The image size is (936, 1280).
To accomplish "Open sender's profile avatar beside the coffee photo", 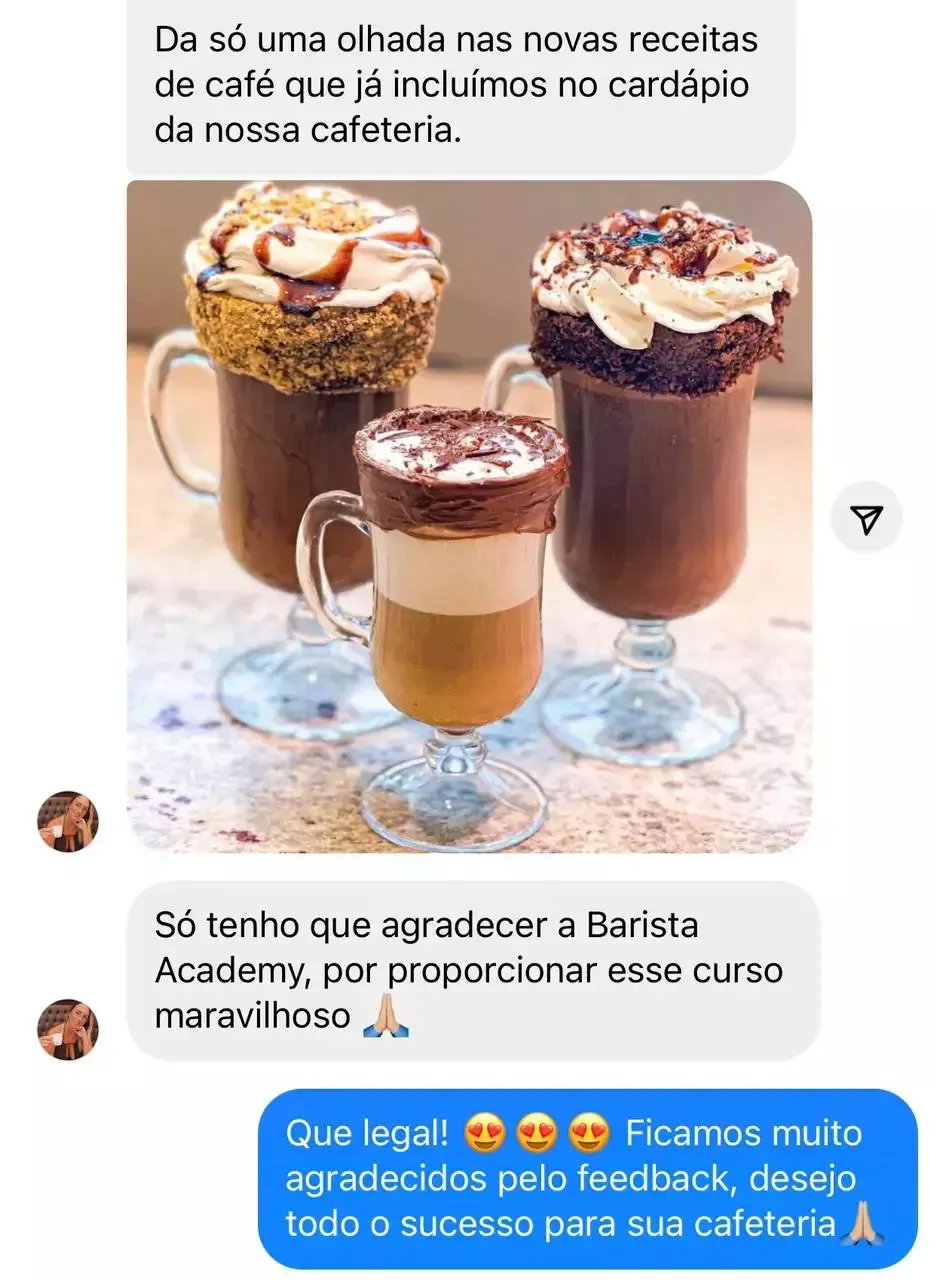I will click(x=68, y=822).
